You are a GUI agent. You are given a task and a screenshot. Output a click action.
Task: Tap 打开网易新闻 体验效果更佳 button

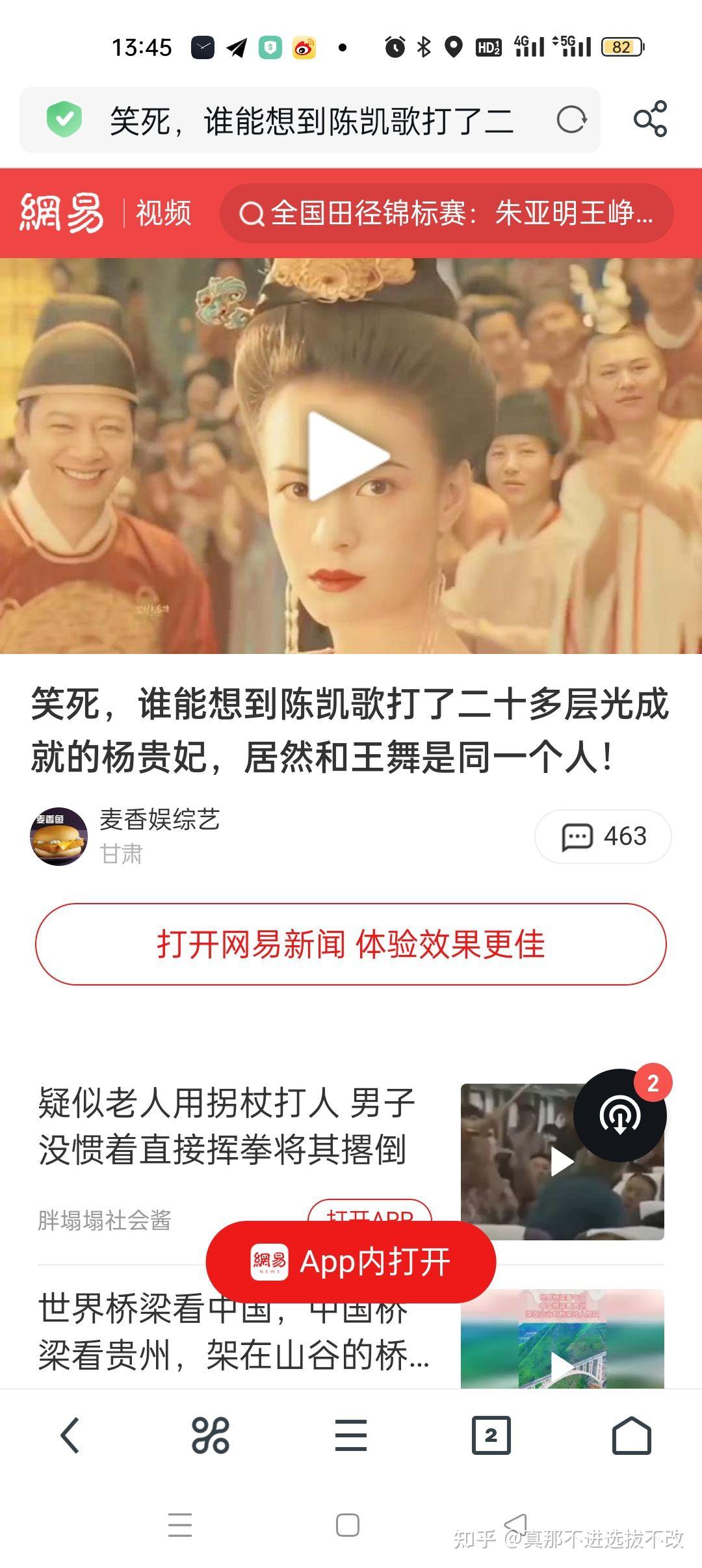click(x=350, y=944)
